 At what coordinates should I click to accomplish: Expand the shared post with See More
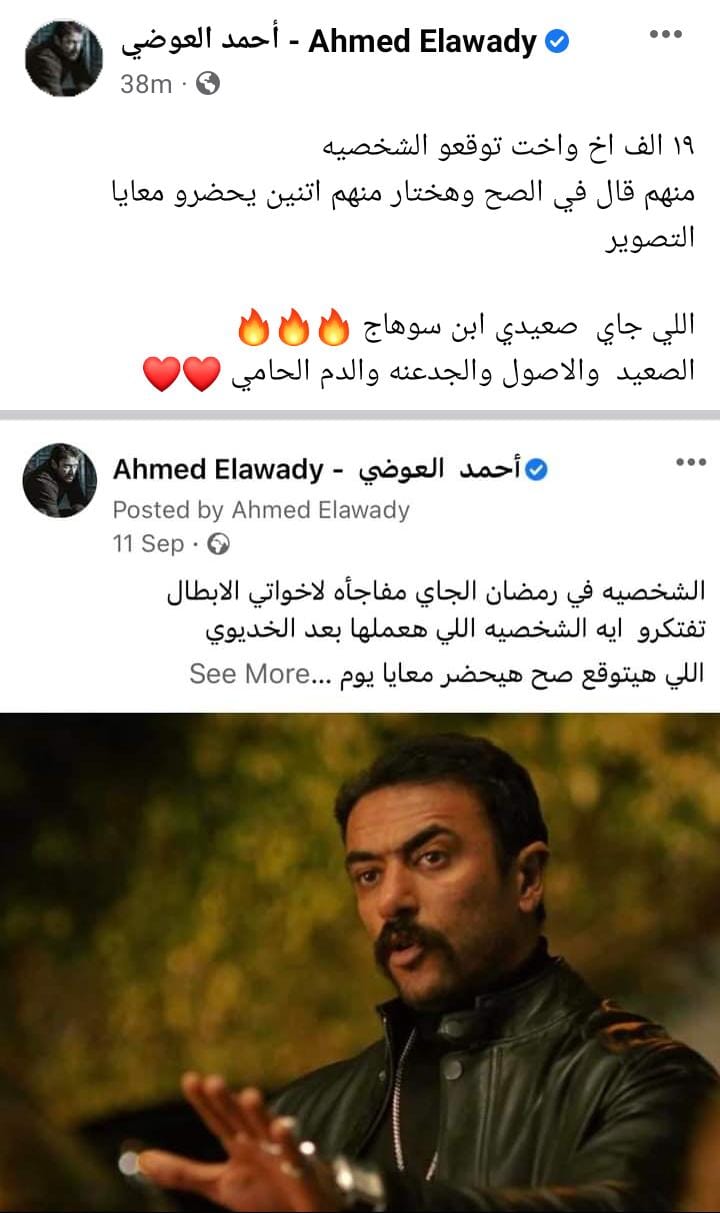pyautogui.click(x=250, y=674)
